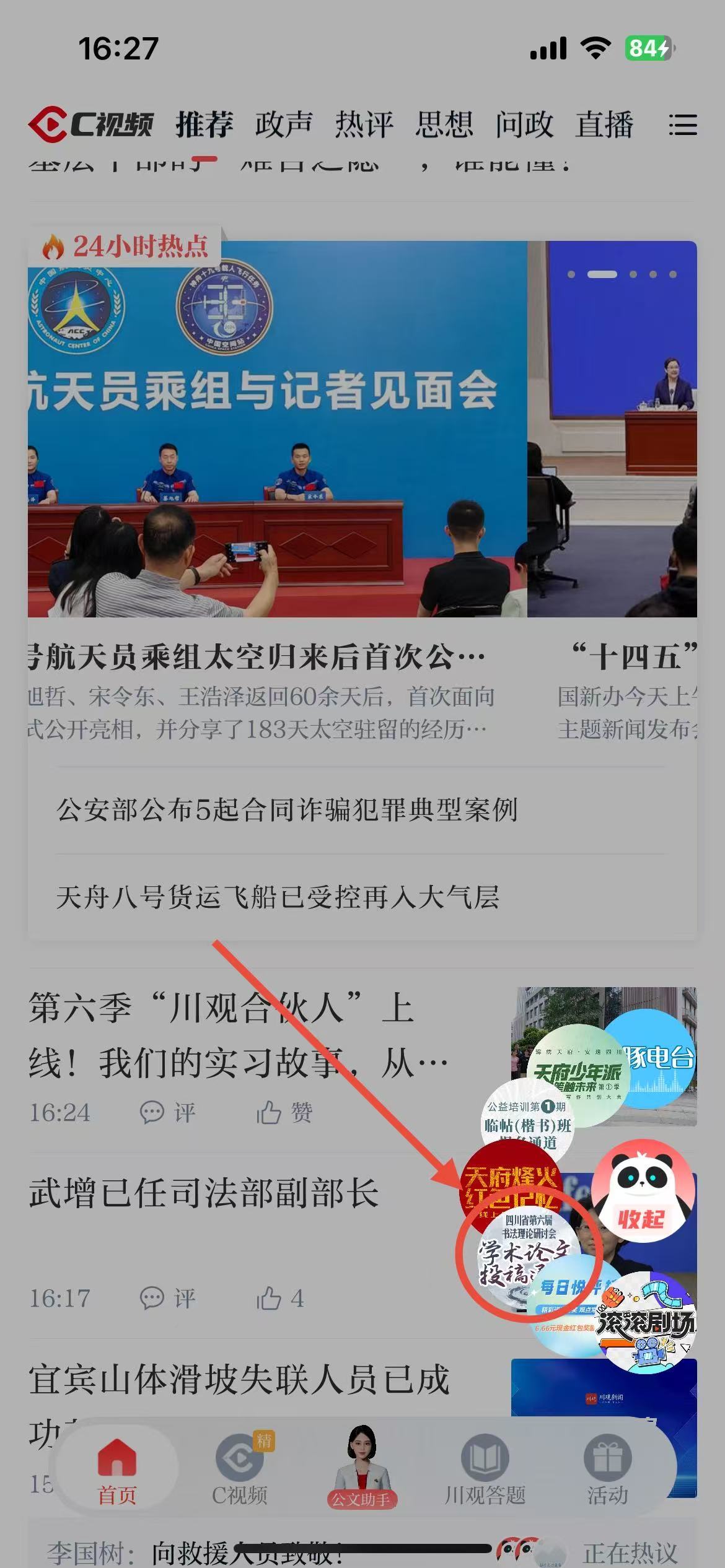Viewport: 725px width, 1568px height.
Task: Read 公安部公布5起合同诈骗犯罪典型案例
Action: point(287,810)
